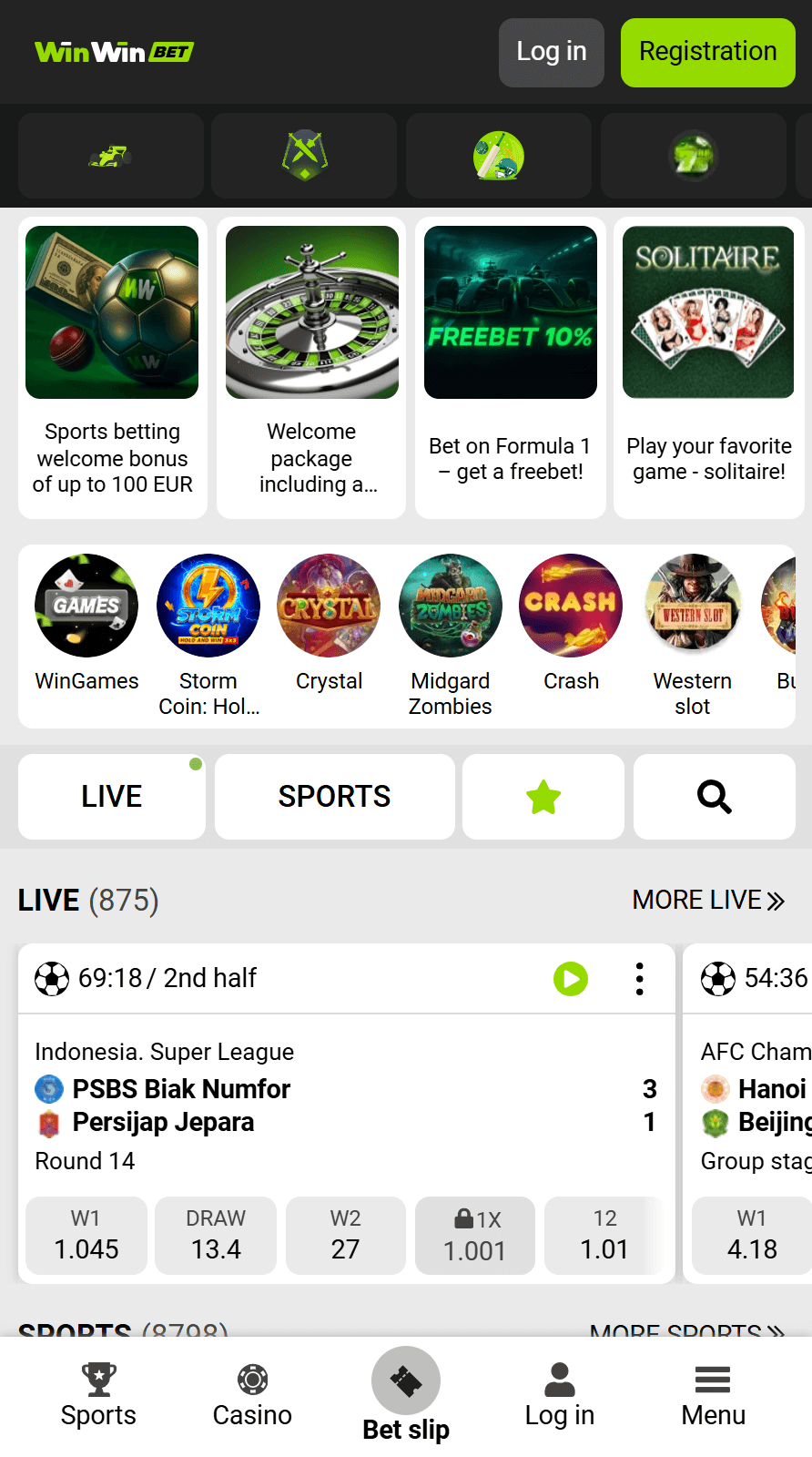Viewport: 812px width, 1457px height.
Task: Tap the Bet slip icon in bottom bar
Action: tap(406, 1381)
